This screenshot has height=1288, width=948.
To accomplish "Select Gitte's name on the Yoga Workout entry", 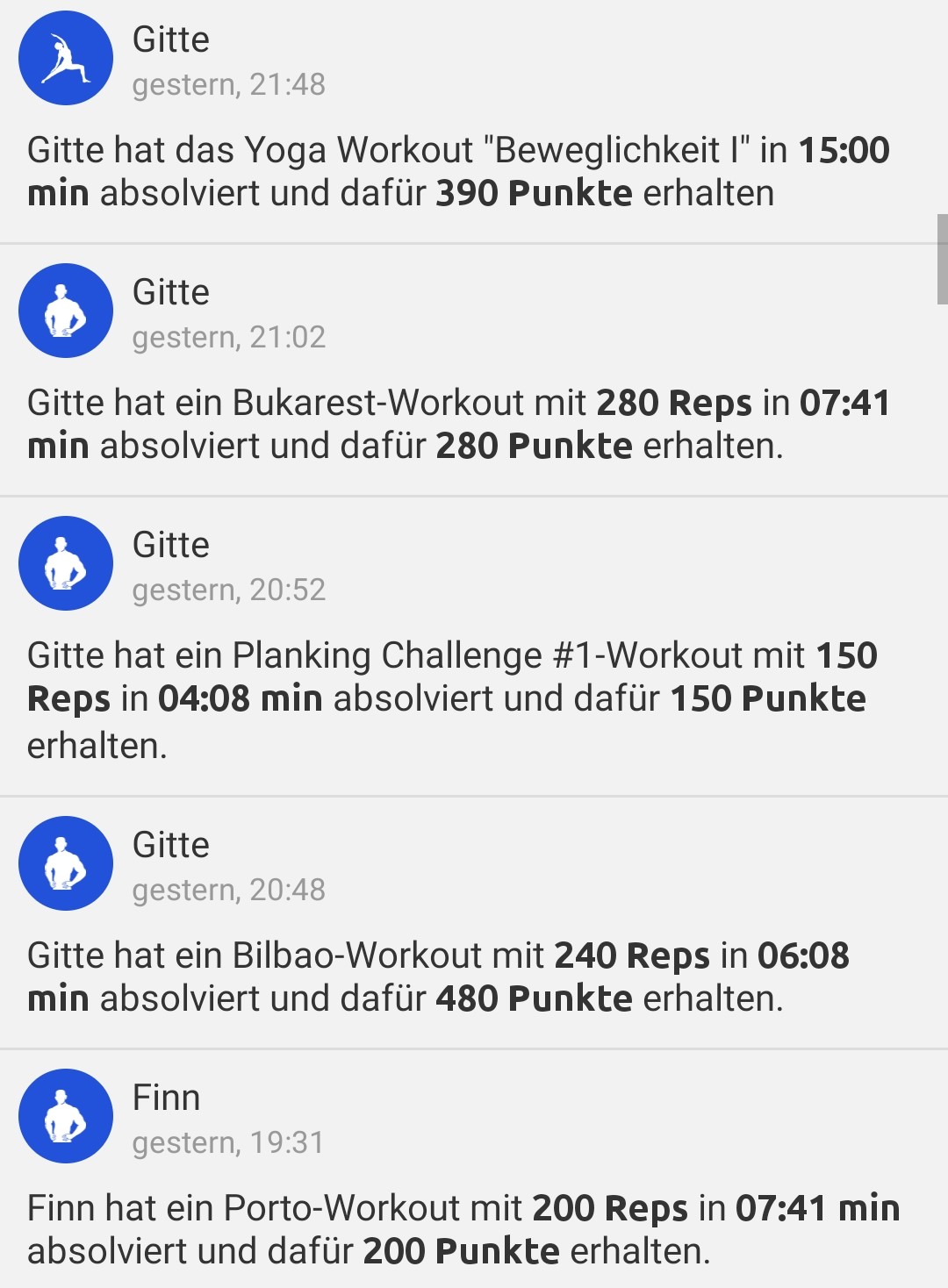I will coord(171,39).
